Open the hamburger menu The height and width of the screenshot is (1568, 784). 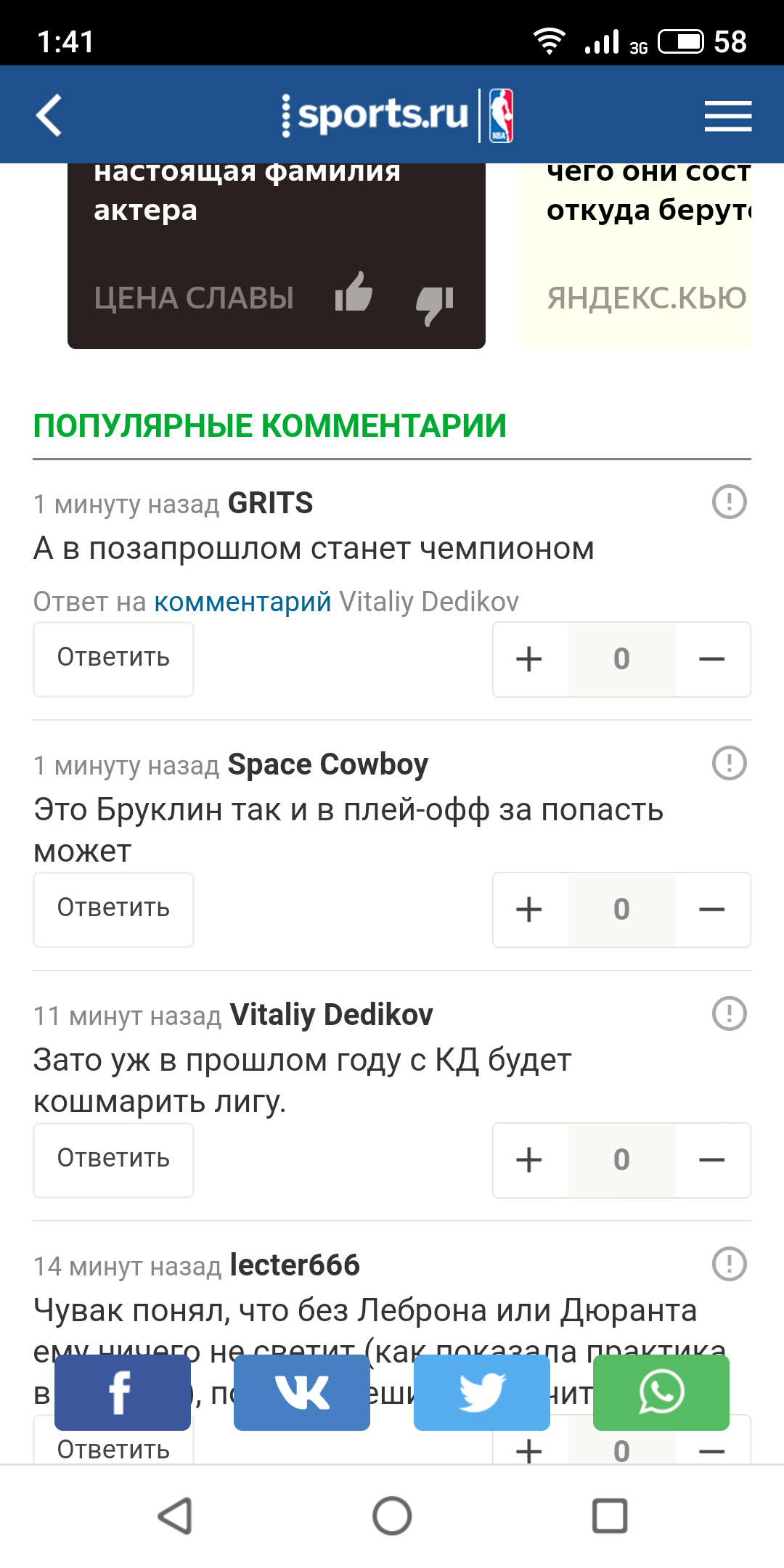[x=727, y=115]
